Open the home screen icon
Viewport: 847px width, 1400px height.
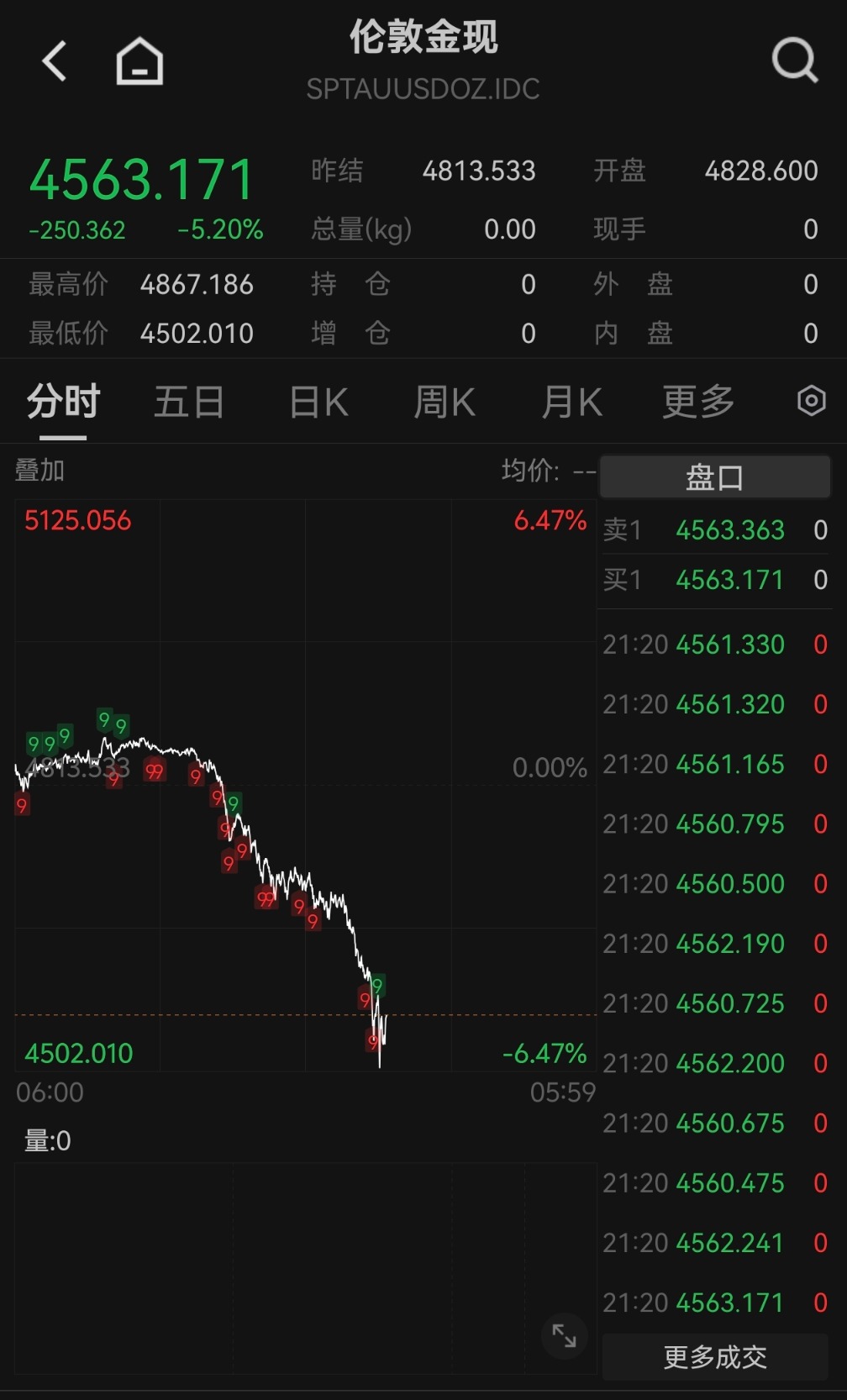coord(139,61)
